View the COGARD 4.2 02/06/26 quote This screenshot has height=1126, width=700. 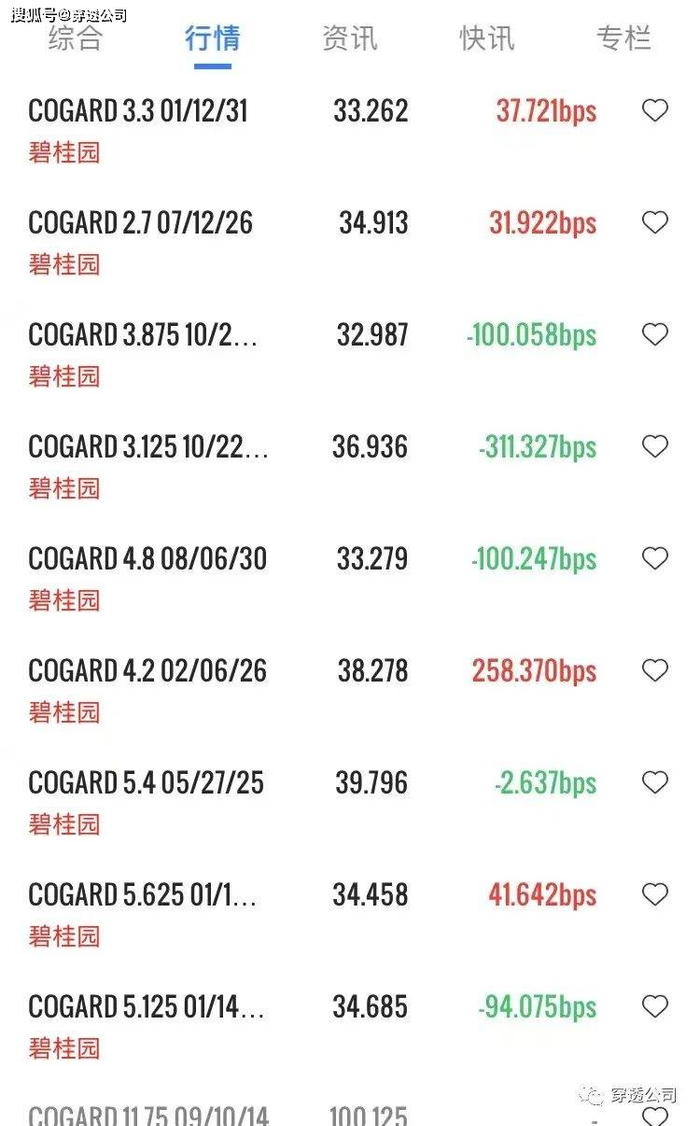[147, 671]
